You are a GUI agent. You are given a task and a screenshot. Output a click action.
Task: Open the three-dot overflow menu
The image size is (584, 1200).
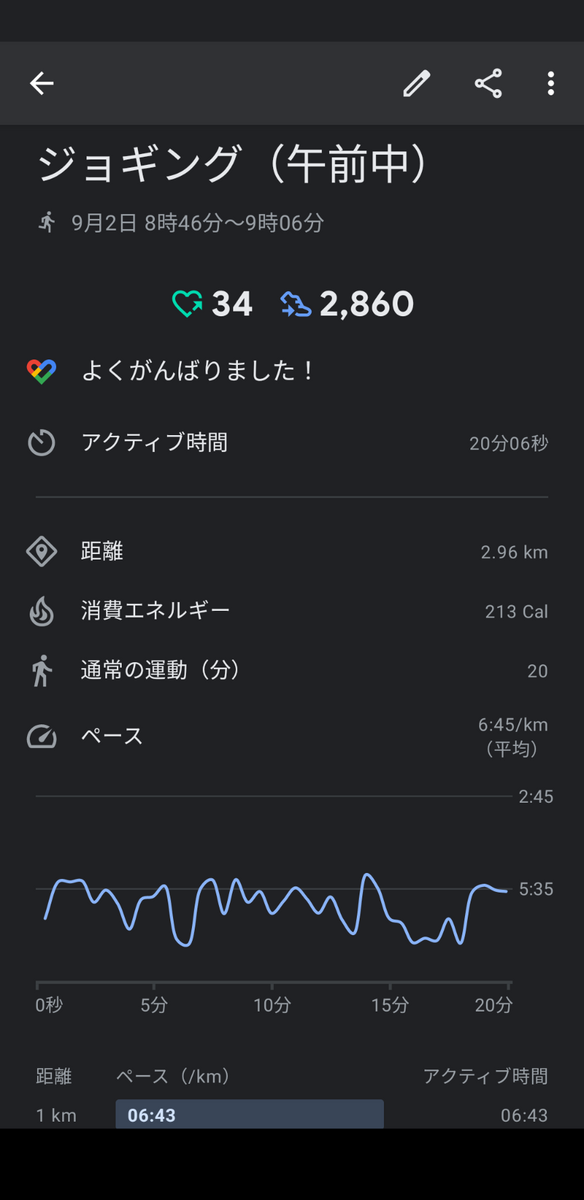tap(550, 84)
